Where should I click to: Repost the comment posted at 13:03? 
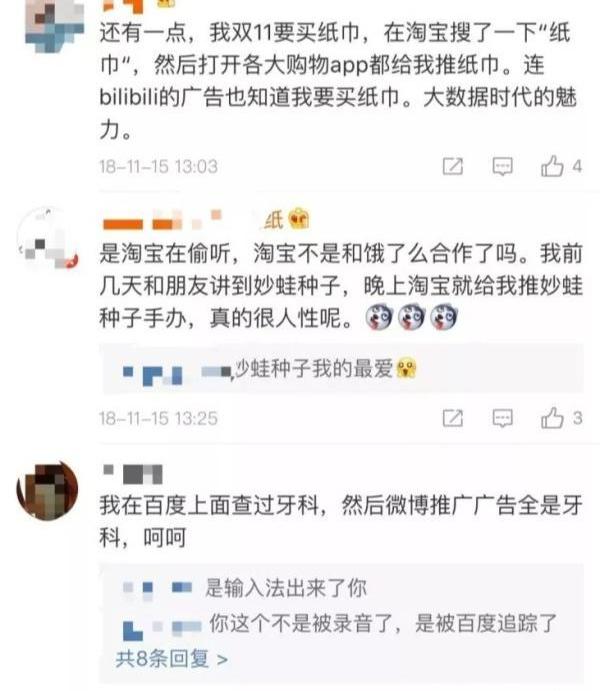[x=453, y=167]
